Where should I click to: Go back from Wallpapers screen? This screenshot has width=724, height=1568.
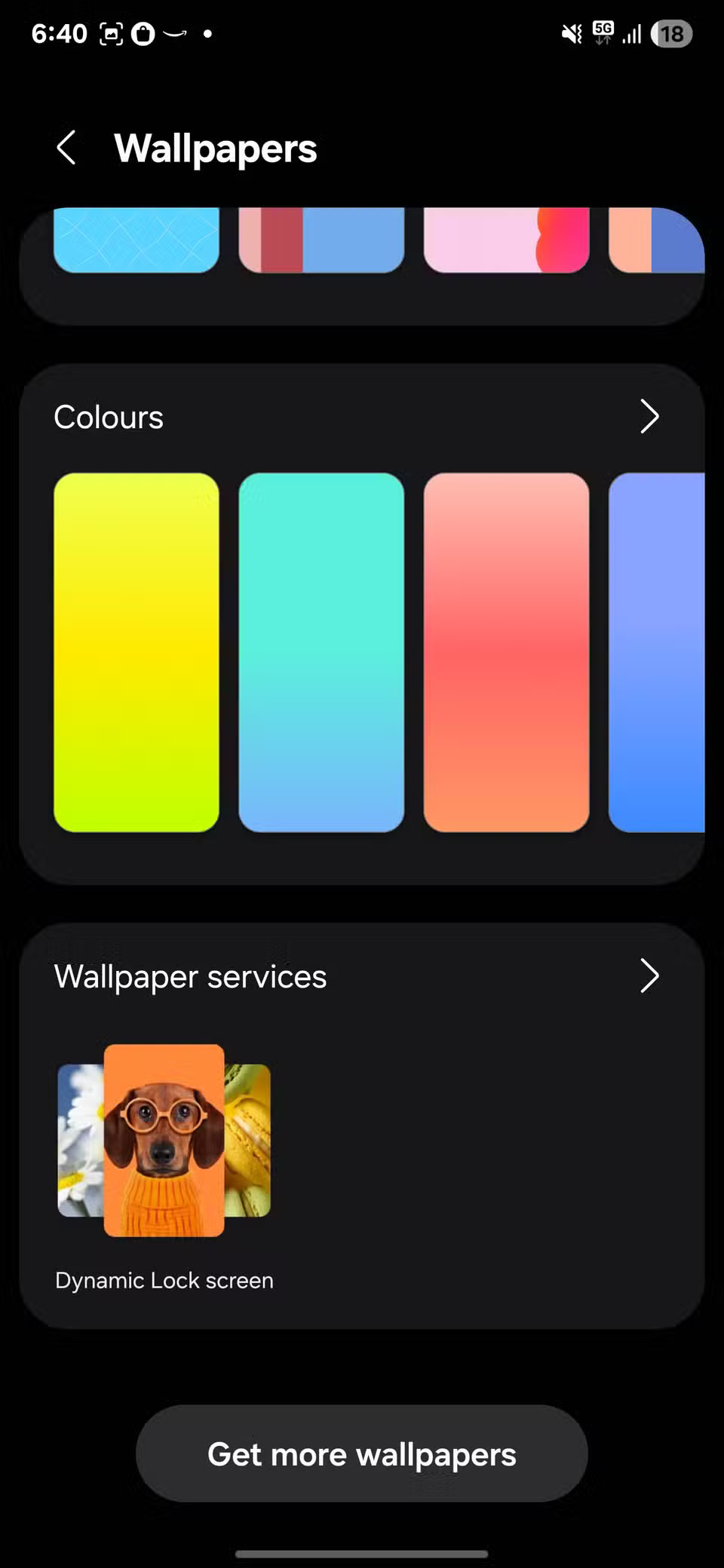(x=66, y=147)
